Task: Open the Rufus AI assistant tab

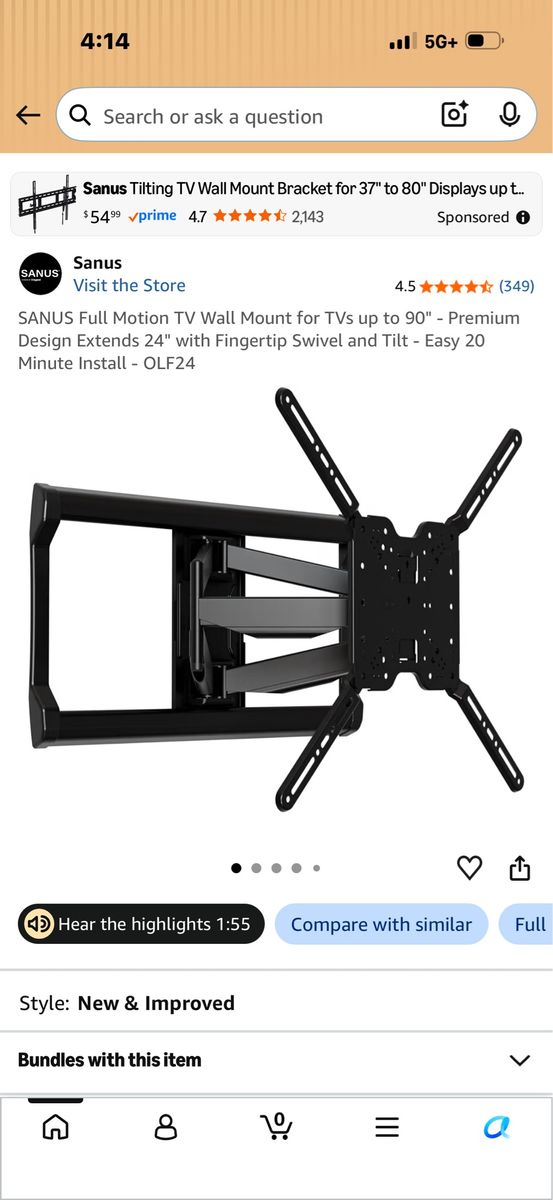Action: 497,1127
